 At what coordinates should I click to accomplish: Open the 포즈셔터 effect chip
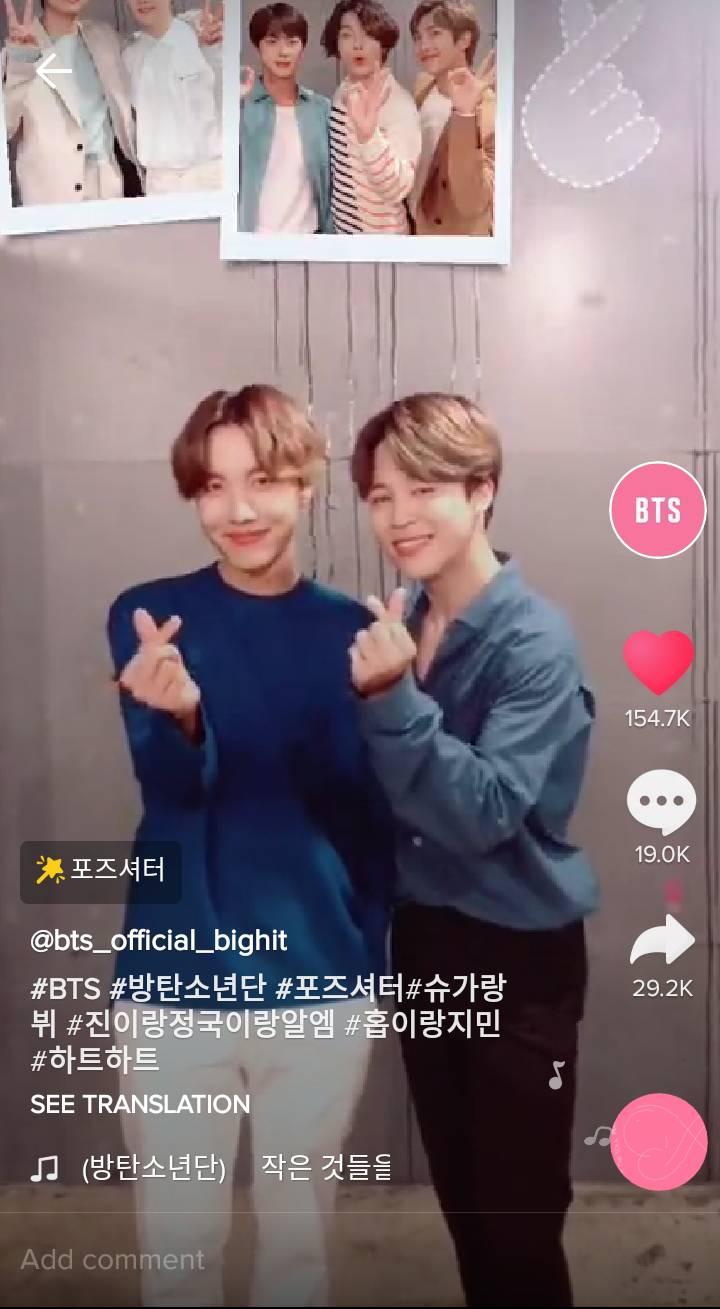101,869
